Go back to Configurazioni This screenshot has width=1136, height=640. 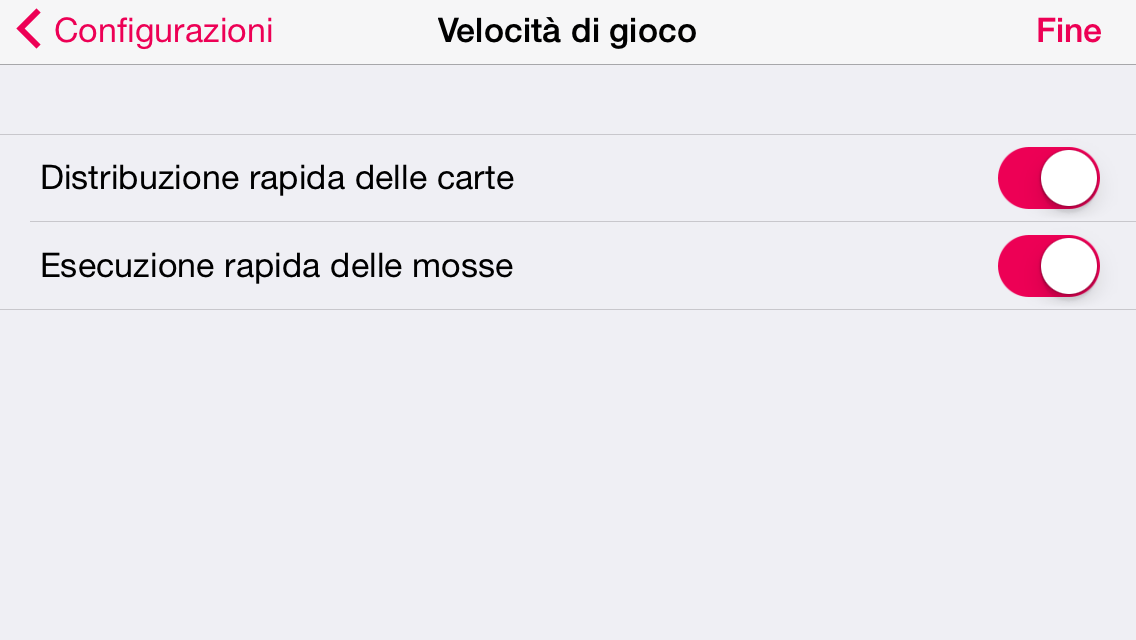145,31
